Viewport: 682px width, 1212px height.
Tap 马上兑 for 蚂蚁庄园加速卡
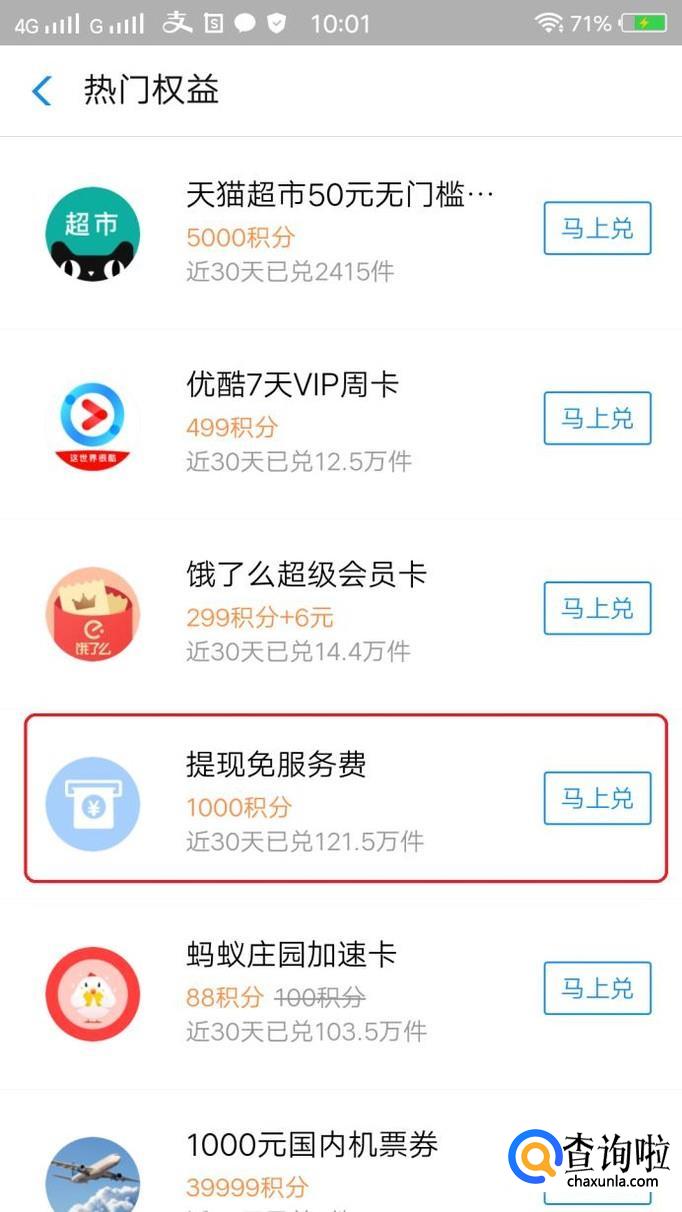pyautogui.click(x=597, y=988)
